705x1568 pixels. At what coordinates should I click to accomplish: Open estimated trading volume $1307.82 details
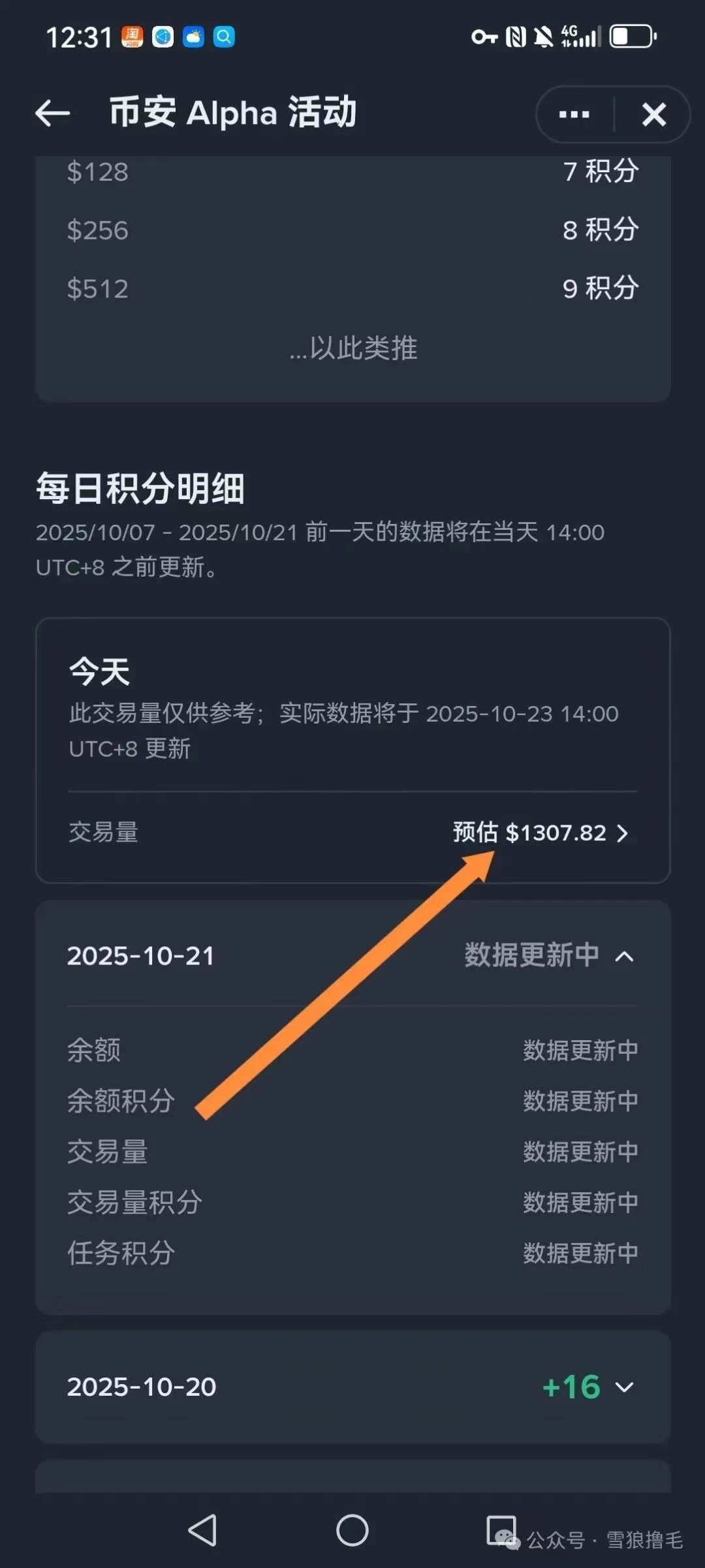(x=542, y=833)
